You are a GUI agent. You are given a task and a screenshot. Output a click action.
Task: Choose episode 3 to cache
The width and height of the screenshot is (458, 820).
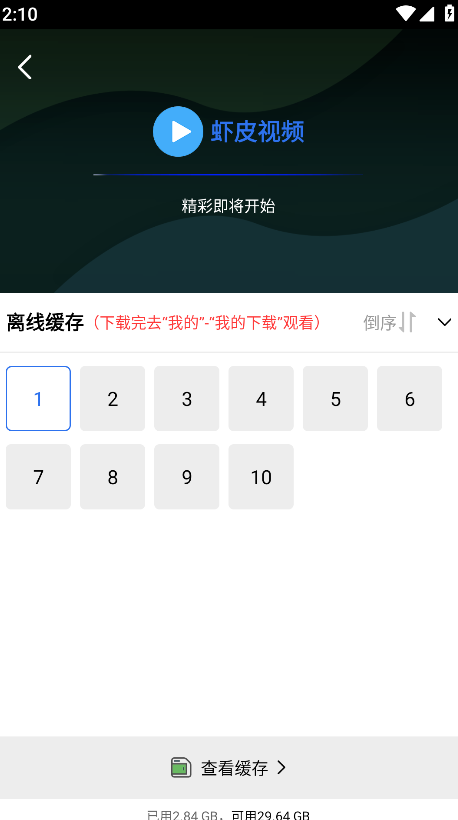(x=187, y=398)
